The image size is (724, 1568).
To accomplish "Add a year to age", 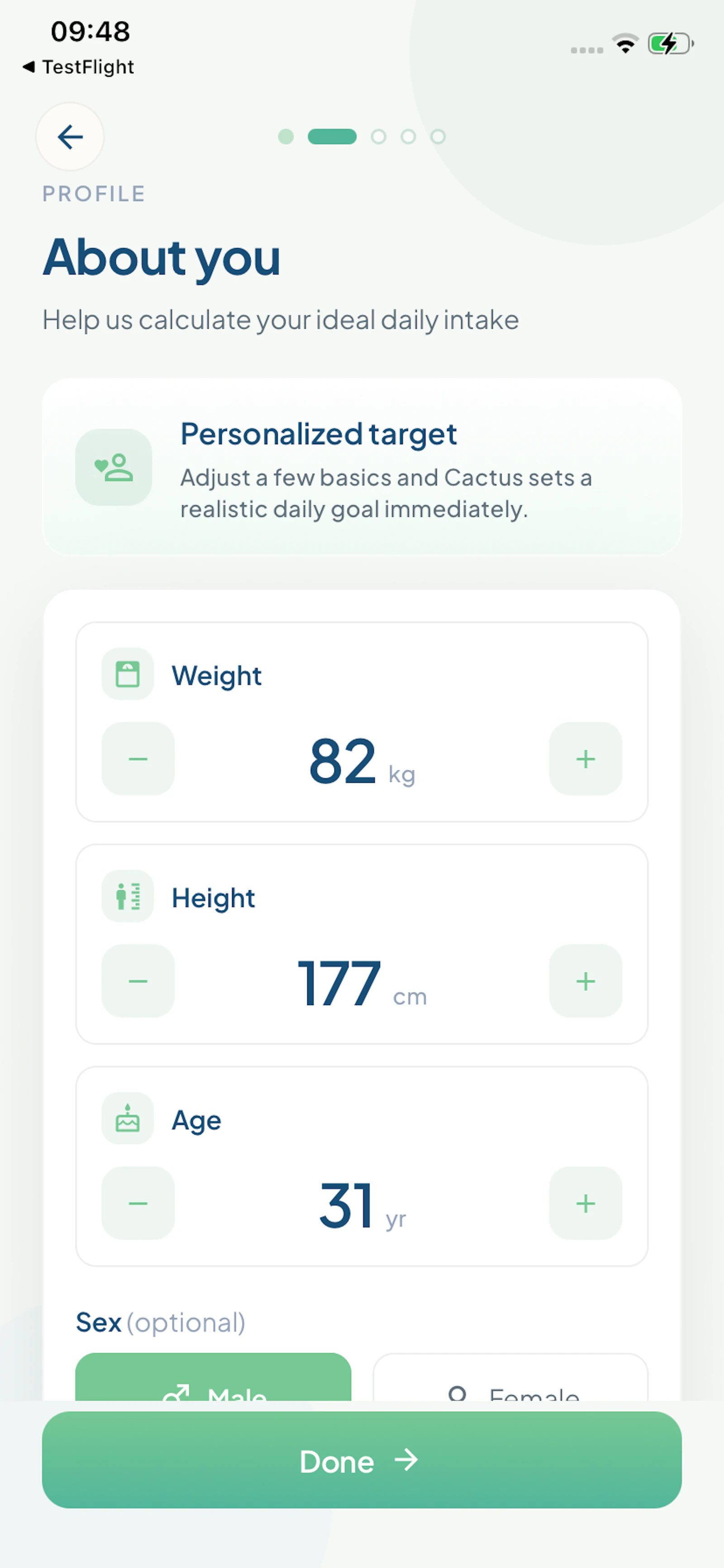I will click(x=585, y=1203).
